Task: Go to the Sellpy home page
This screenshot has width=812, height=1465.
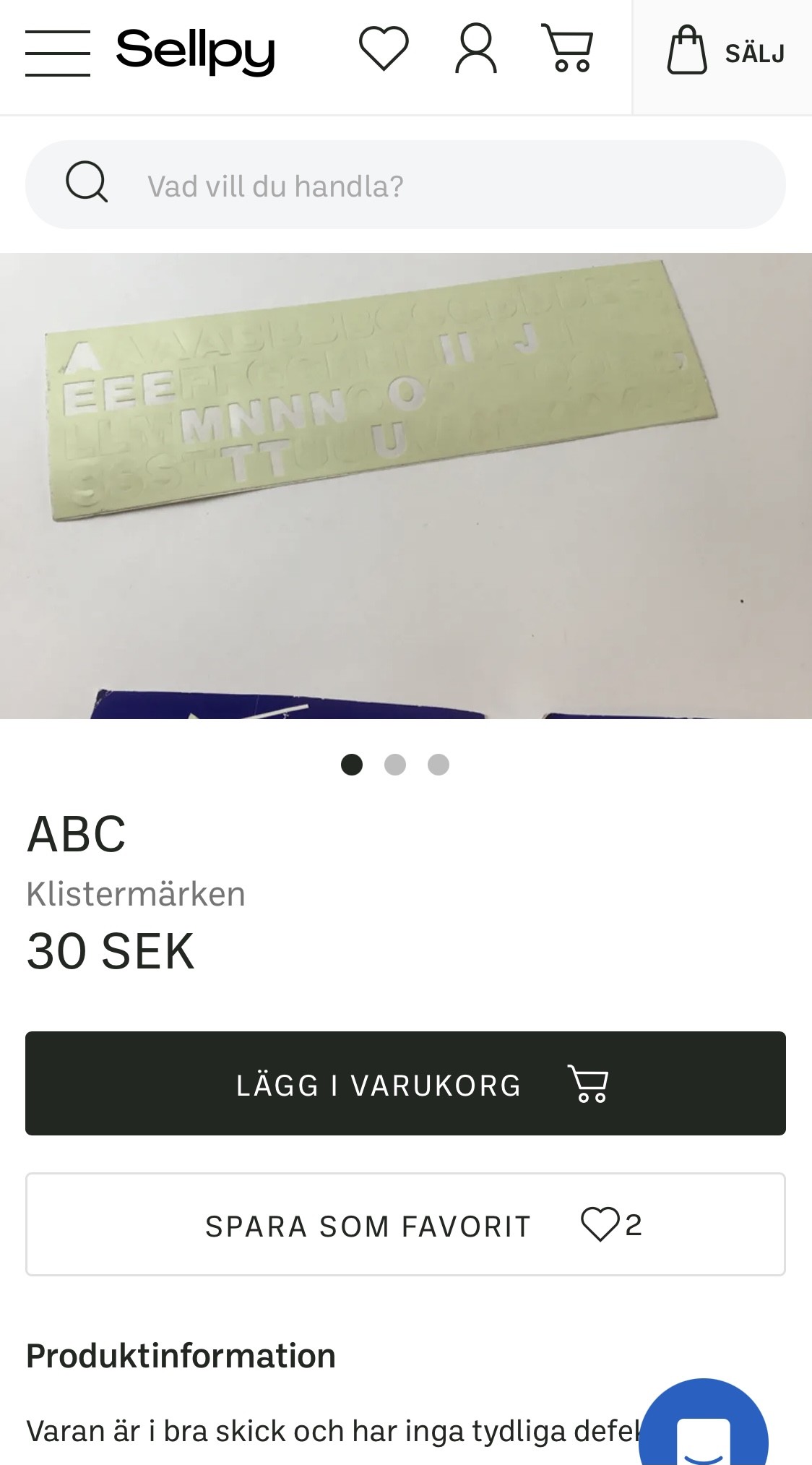Action: 195,51
